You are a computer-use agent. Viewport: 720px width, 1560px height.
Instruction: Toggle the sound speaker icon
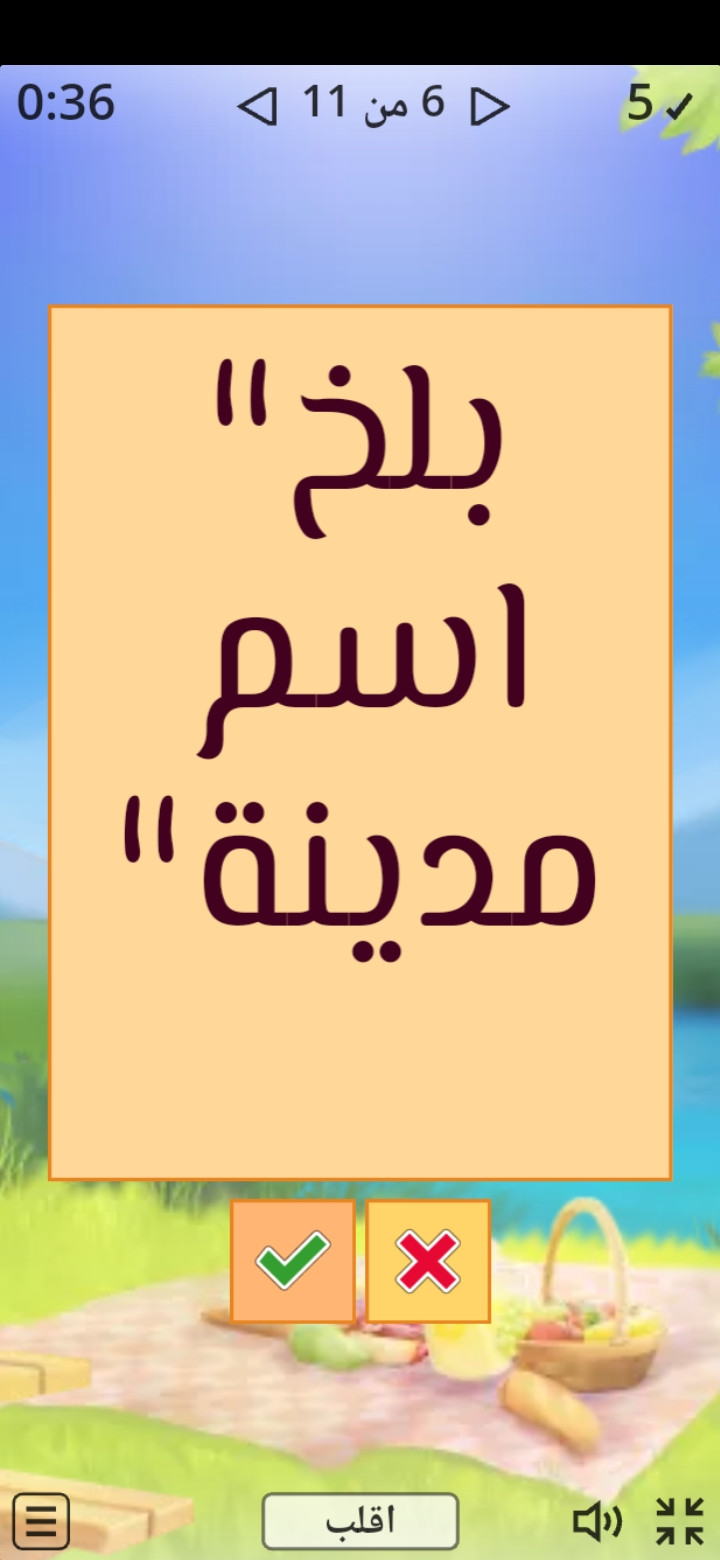coord(597,1521)
